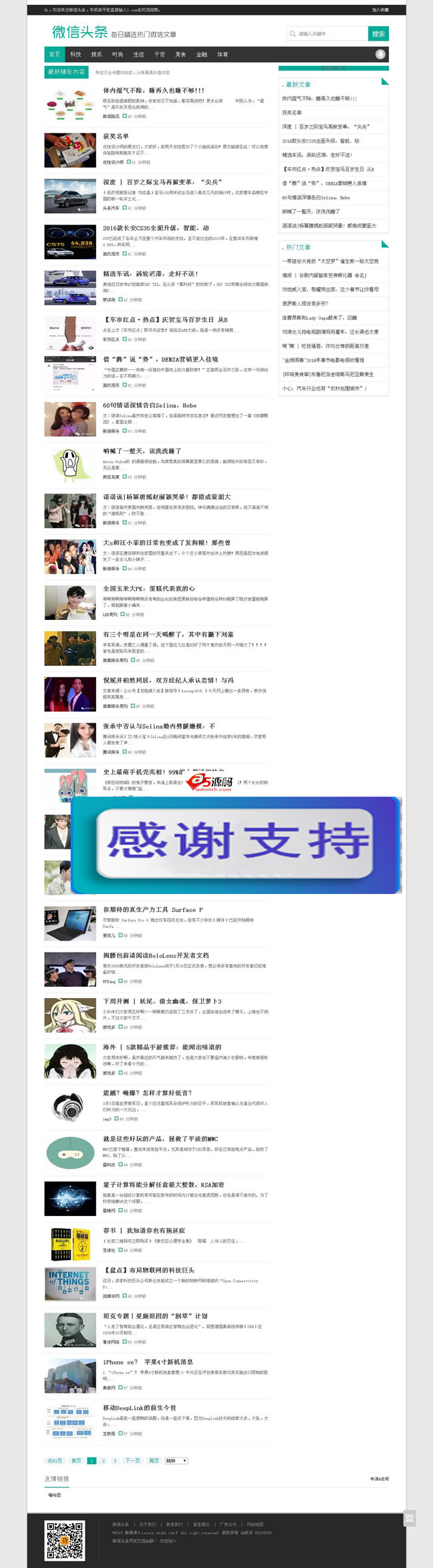Go to the 体育 section
Image resolution: width=433 pixels, height=1568 pixels.
[222, 55]
